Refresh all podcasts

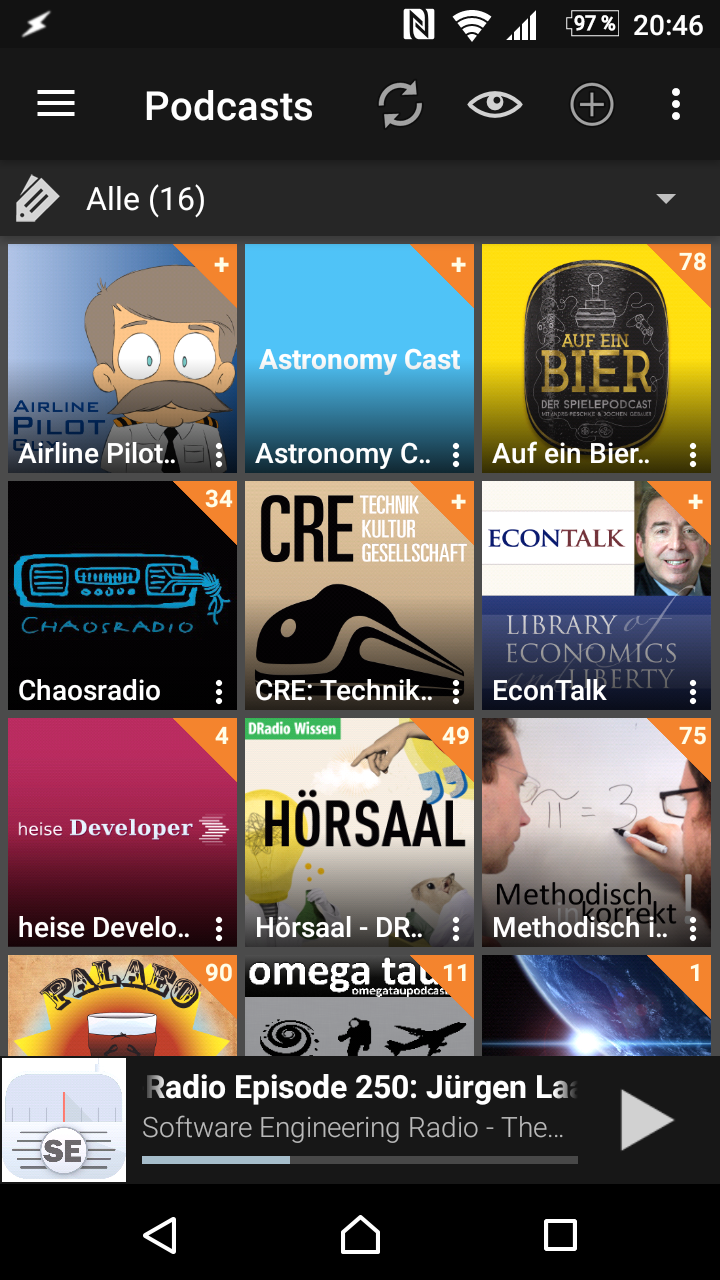click(x=400, y=105)
